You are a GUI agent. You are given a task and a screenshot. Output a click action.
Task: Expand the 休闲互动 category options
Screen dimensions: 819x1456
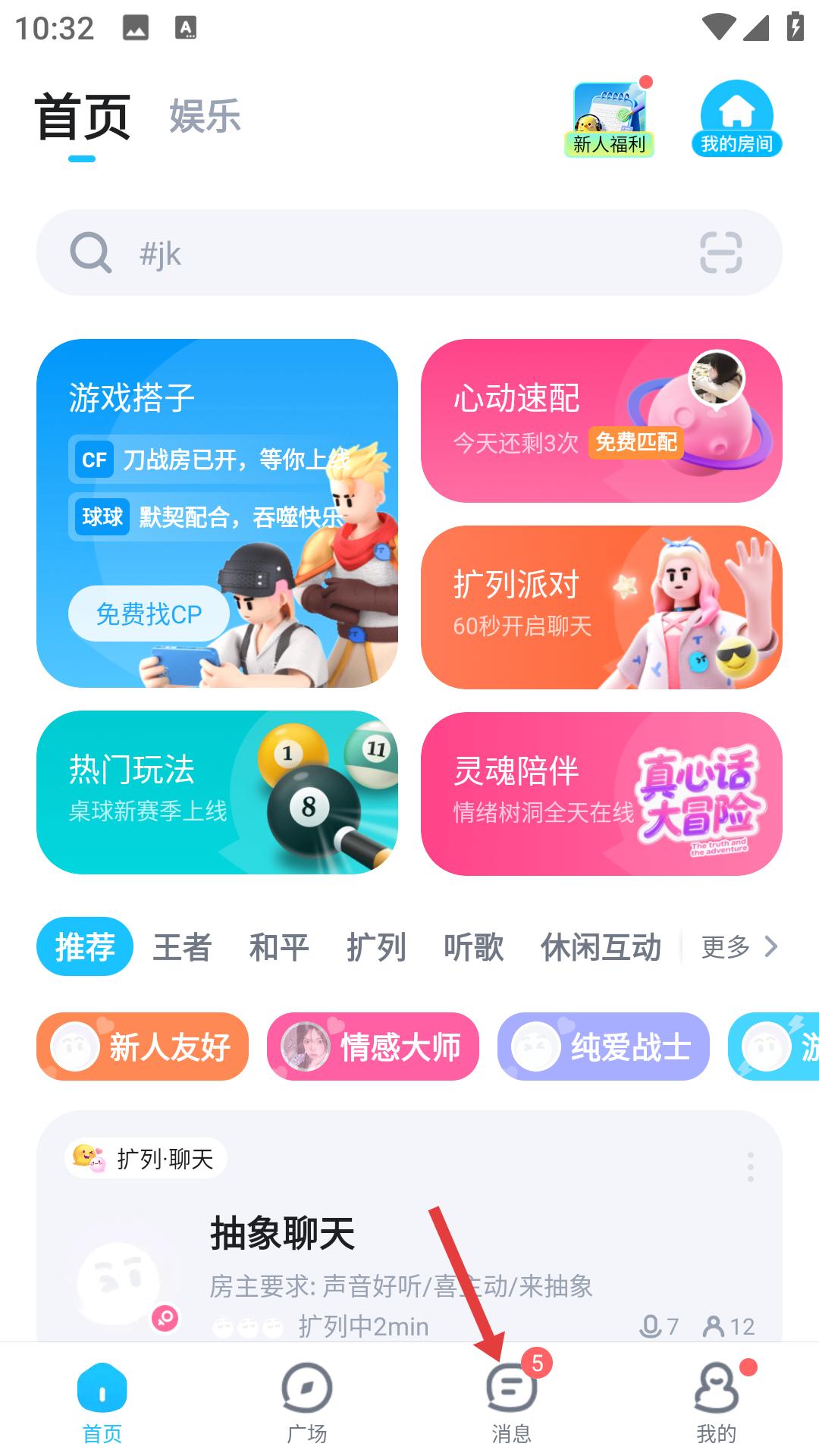(x=602, y=946)
